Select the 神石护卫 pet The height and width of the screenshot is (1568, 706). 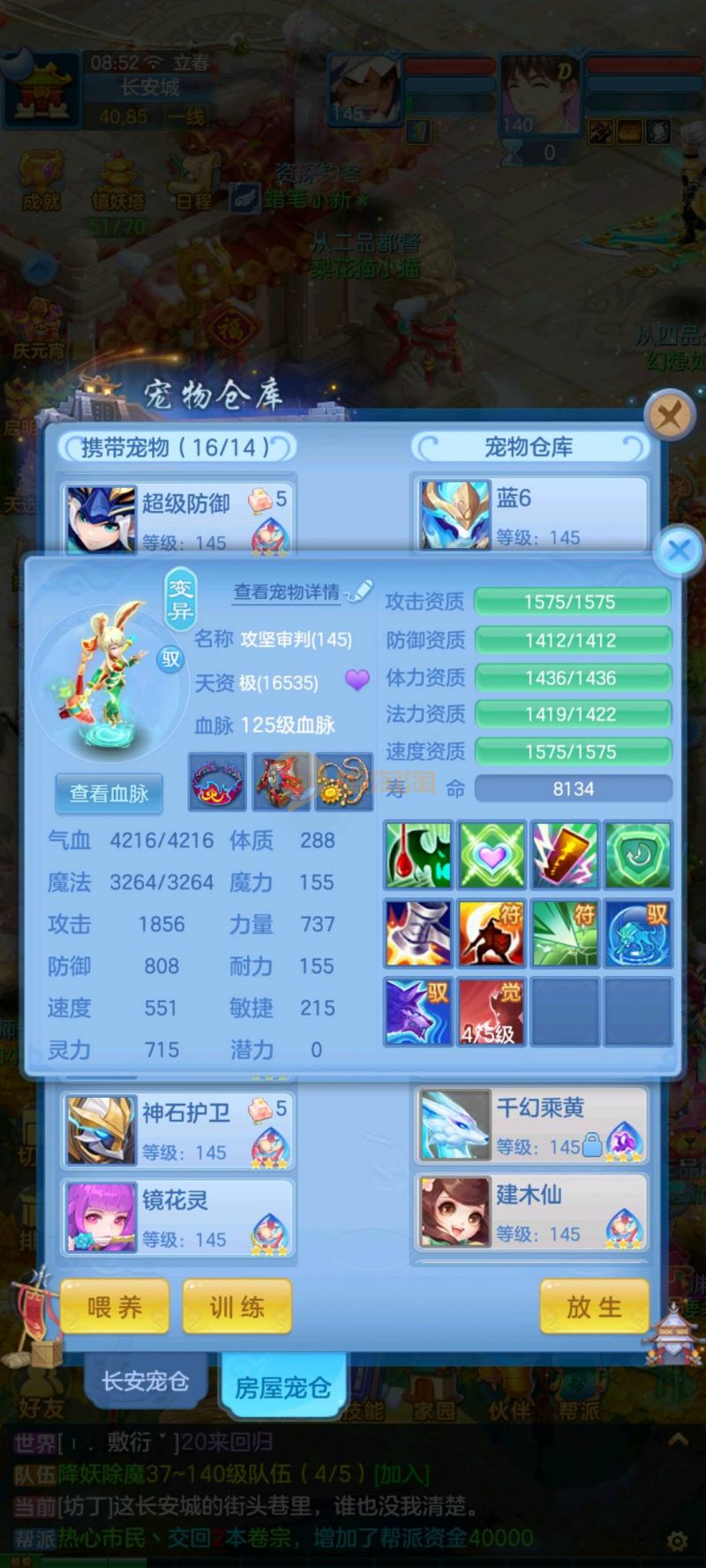coord(176,1131)
